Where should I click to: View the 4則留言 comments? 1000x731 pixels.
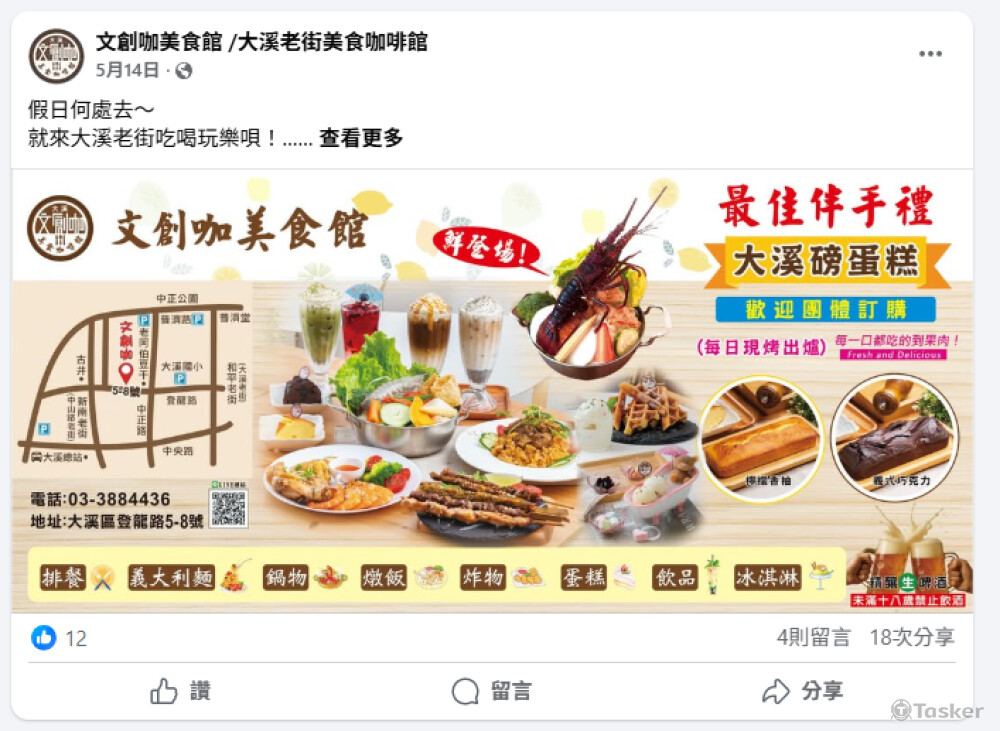(x=813, y=637)
